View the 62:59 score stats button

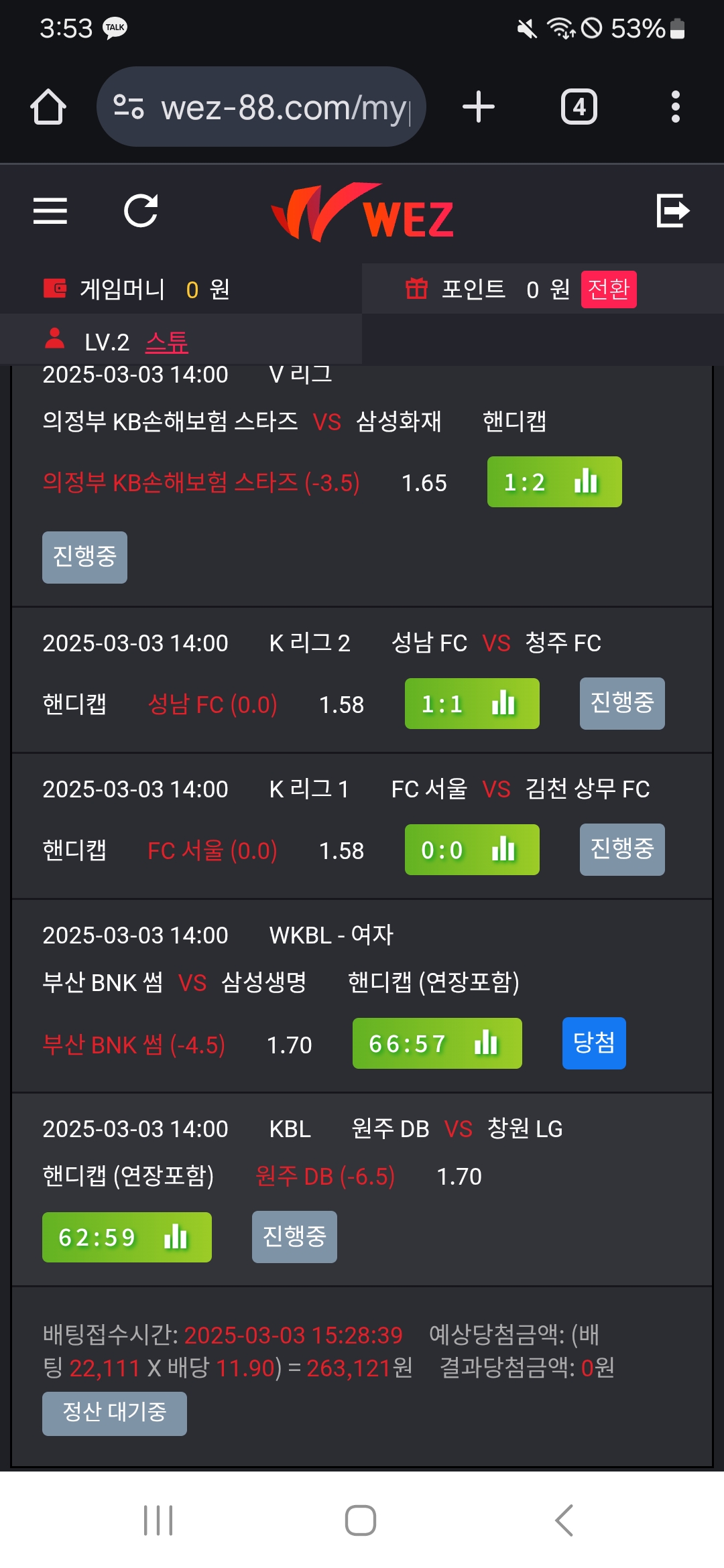[x=127, y=1238]
